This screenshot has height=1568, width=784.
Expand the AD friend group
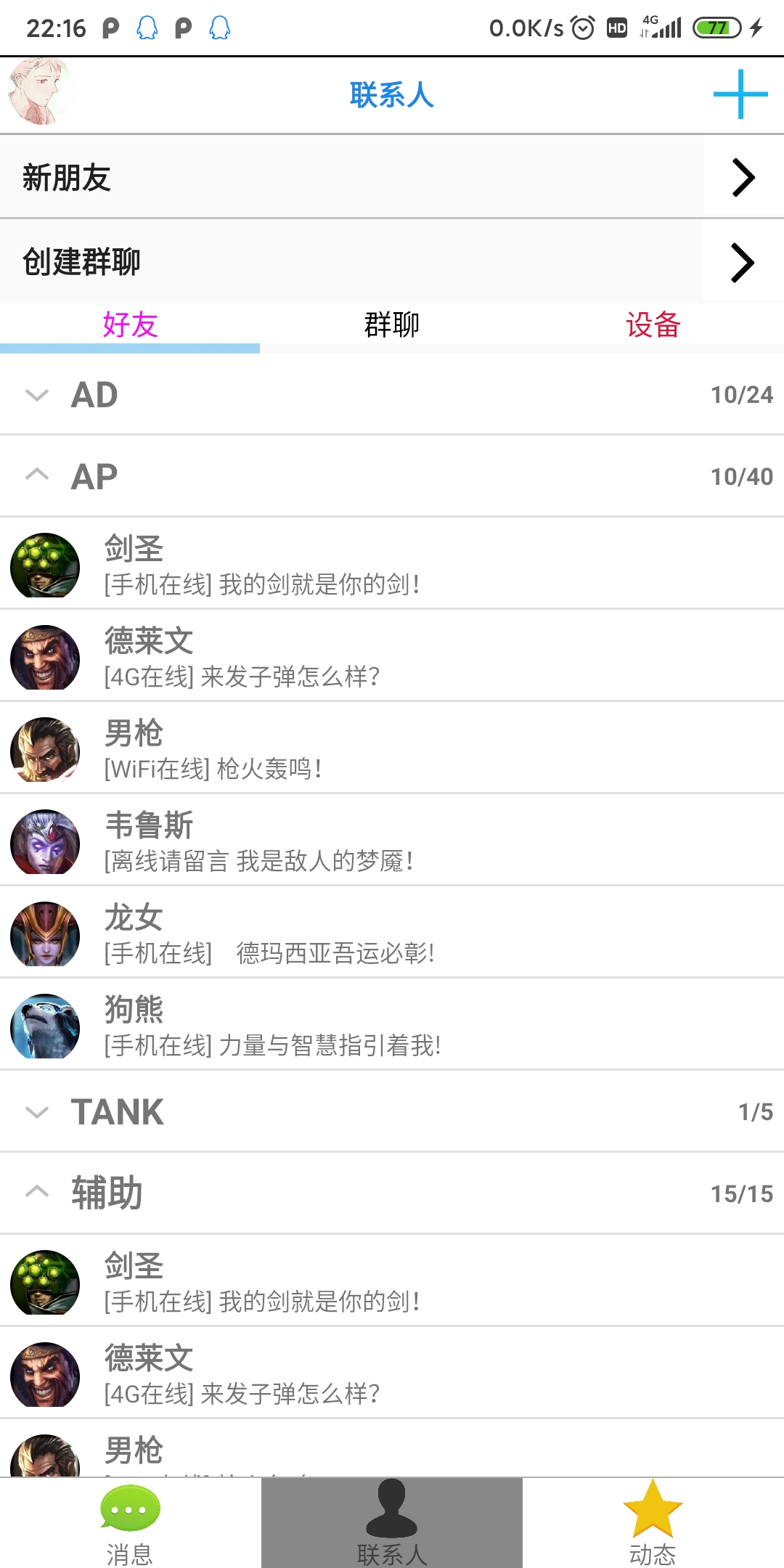[392, 395]
